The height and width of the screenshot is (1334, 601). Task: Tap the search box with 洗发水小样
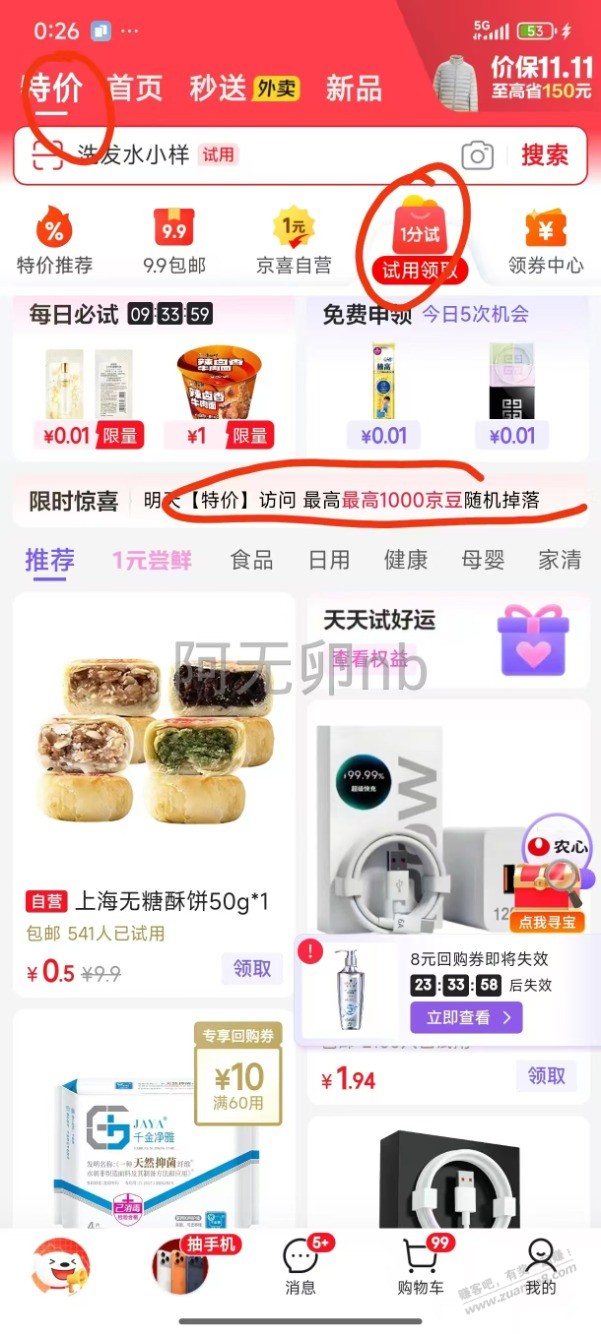pyautogui.click(x=240, y=155)
